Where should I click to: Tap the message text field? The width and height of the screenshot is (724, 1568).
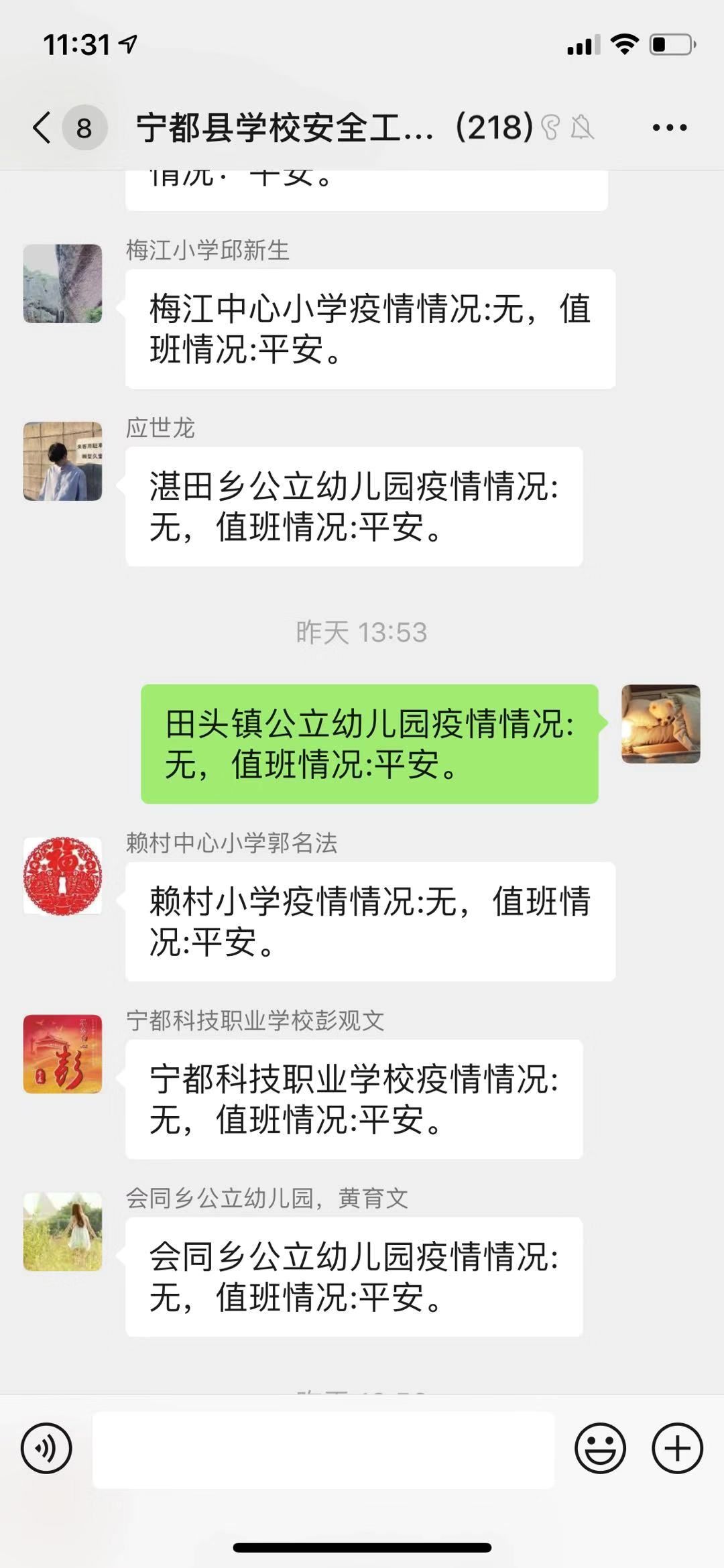point(323,1449)
